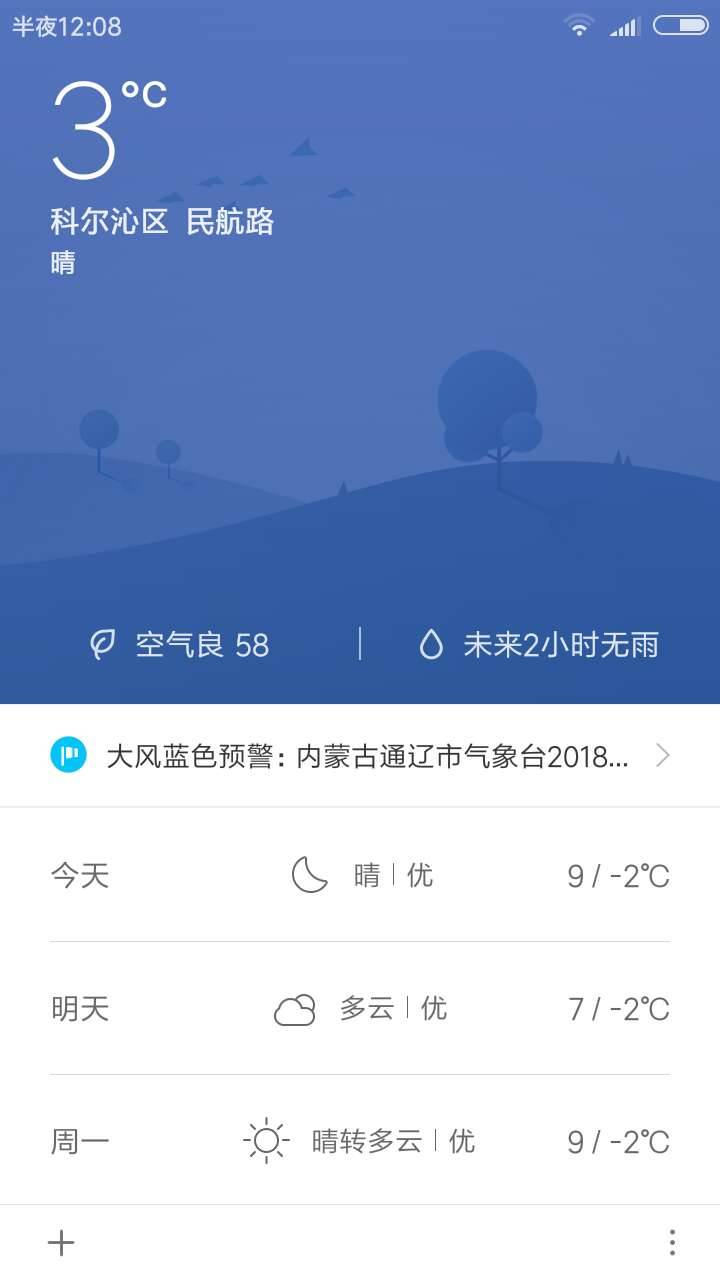
Task: Tap the blue alert badge on warning banner
Action: coord(68,755)
